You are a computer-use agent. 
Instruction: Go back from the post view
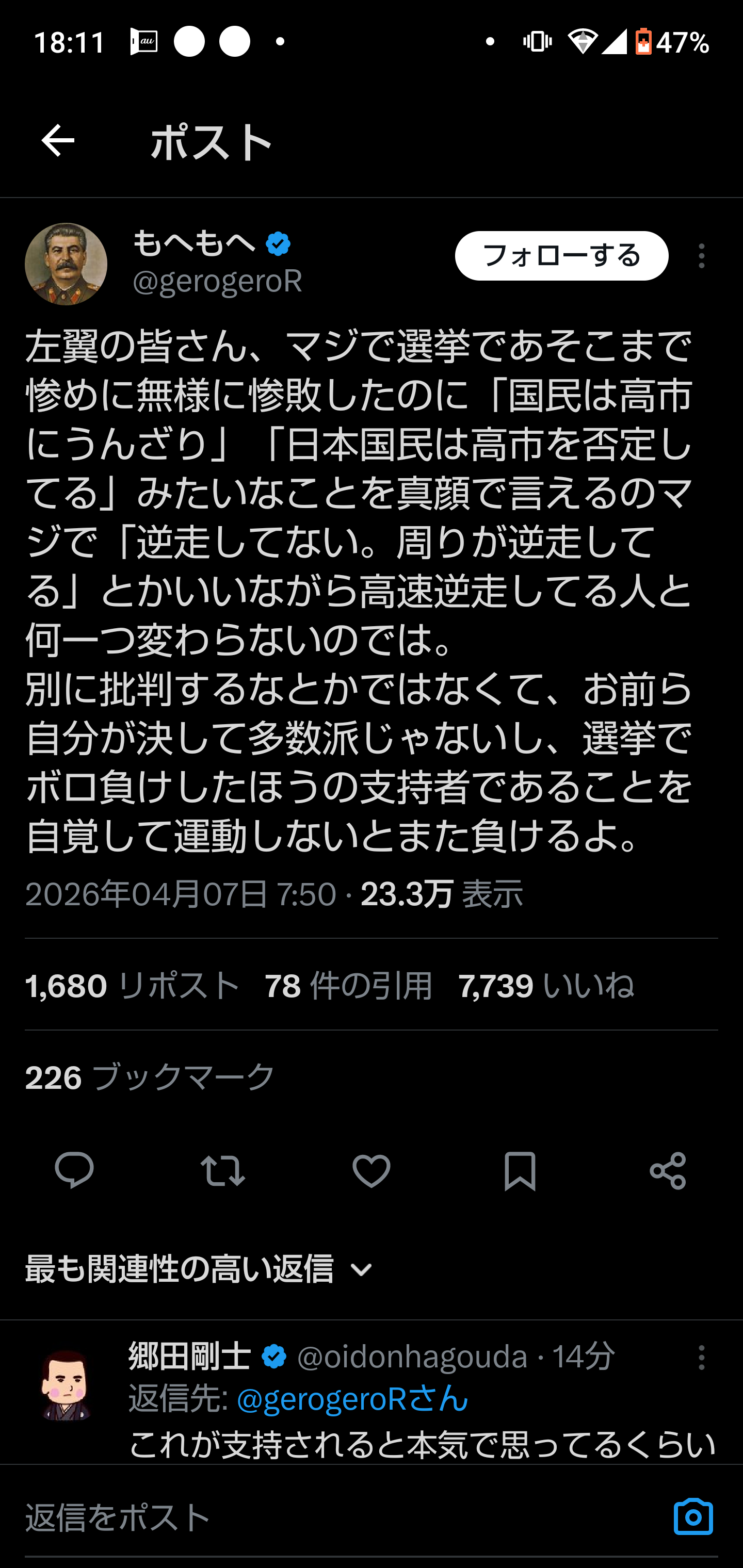pos(57,141)
